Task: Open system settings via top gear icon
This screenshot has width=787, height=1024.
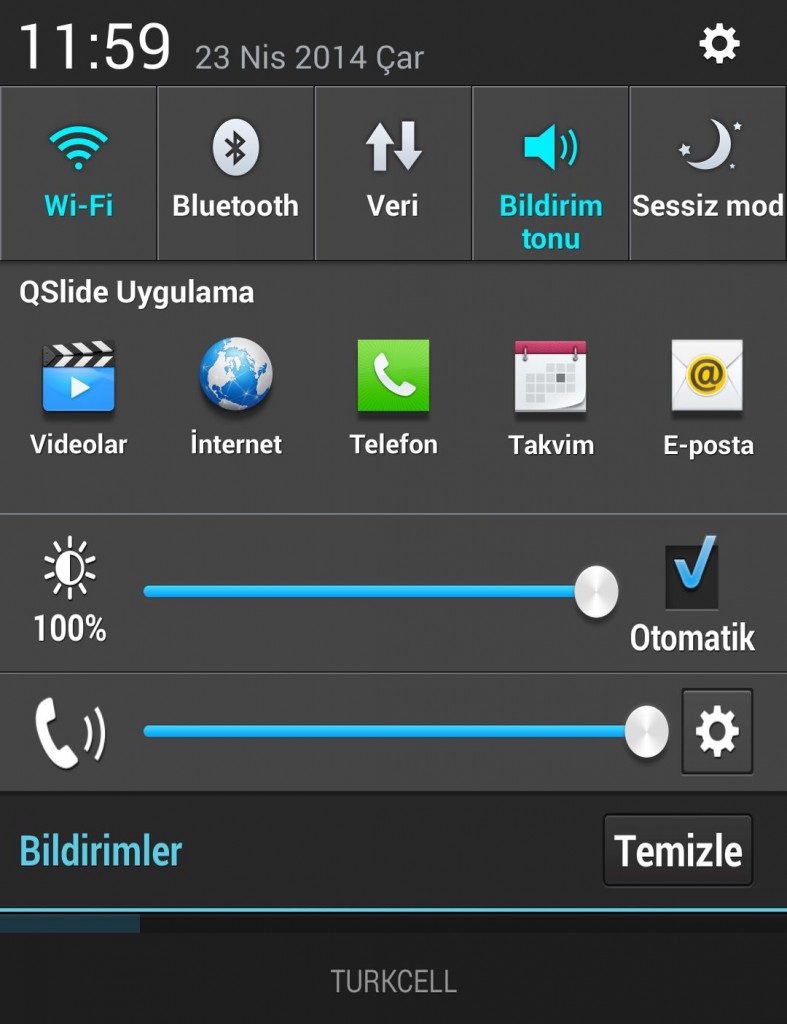Action: click(719, 43)
